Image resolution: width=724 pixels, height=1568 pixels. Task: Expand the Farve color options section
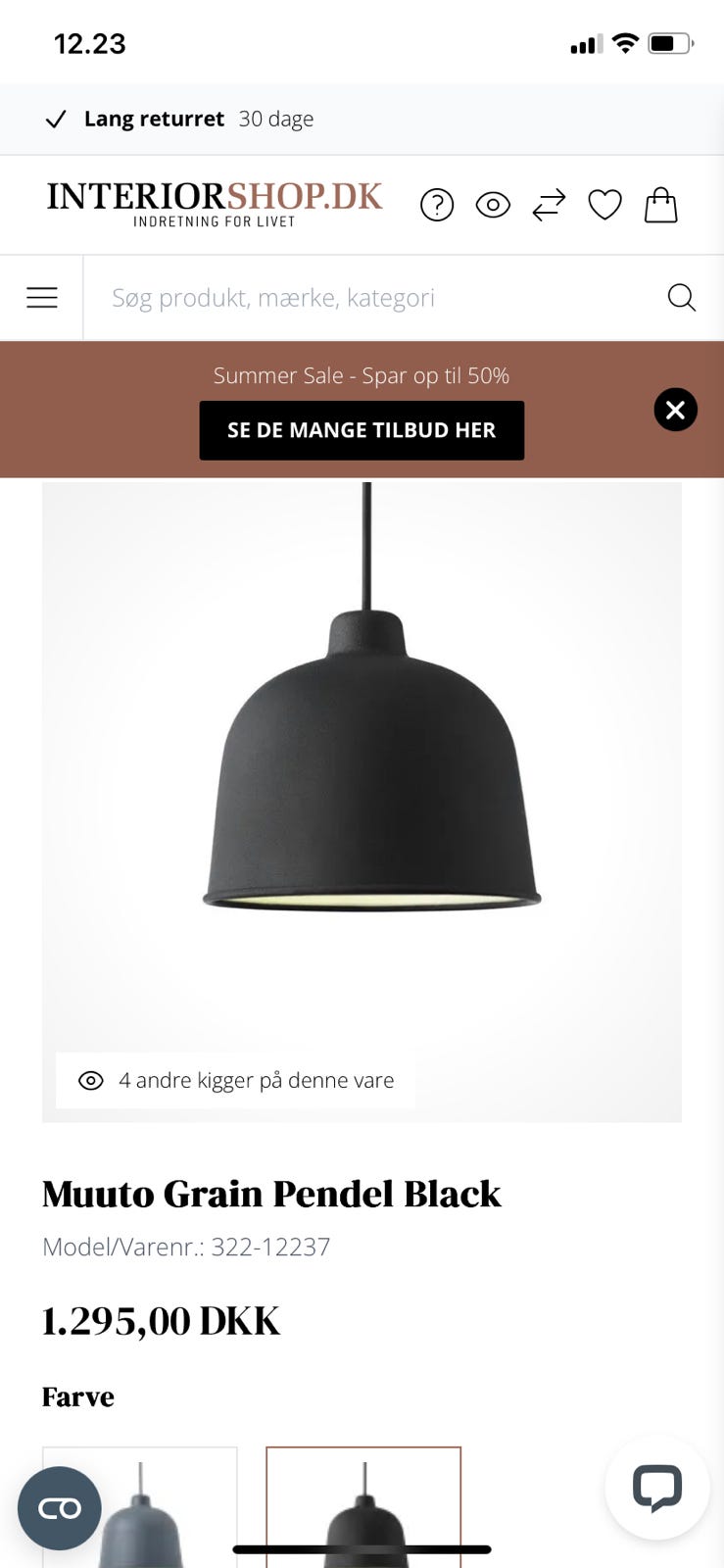(77, 1396)
